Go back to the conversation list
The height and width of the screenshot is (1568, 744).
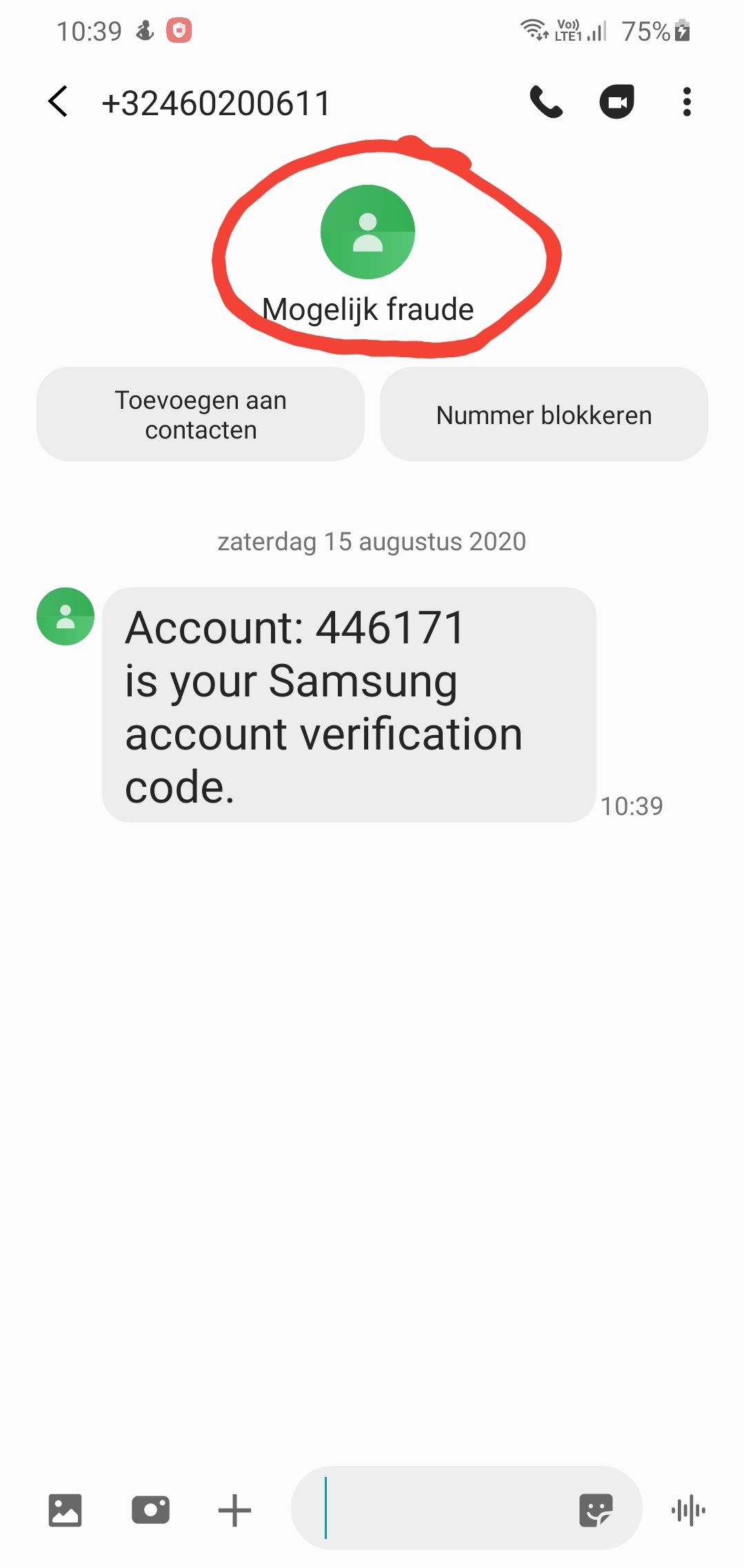(58, 102)
